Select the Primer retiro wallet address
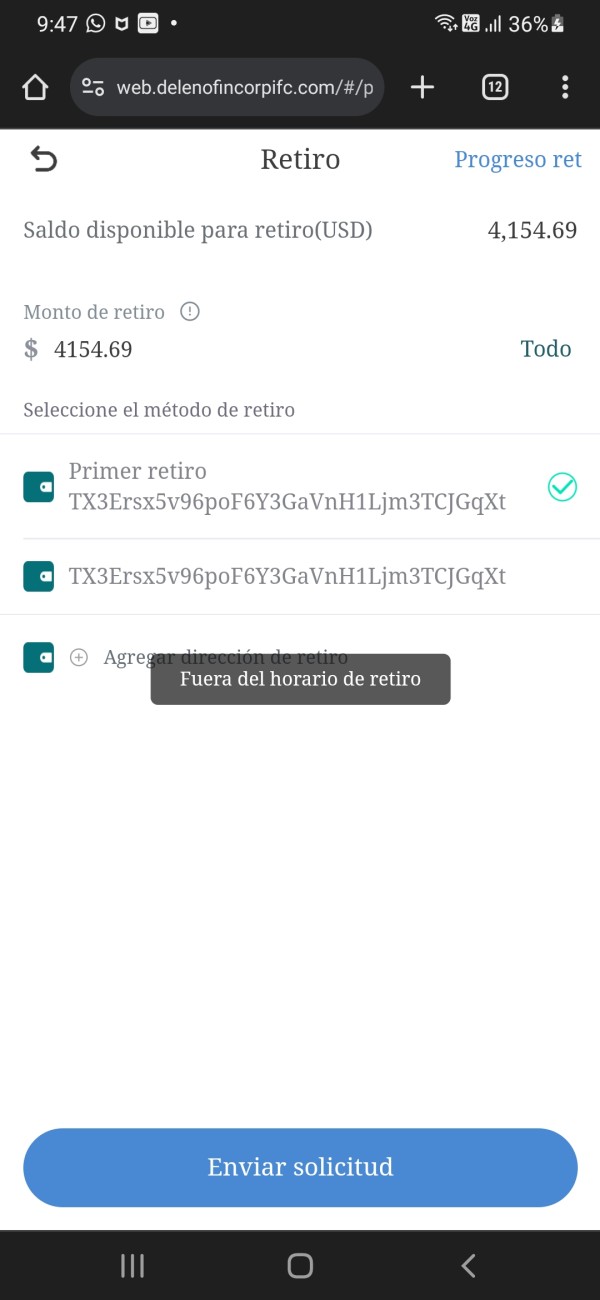The image size is (600, 1300). coord(300,487)
